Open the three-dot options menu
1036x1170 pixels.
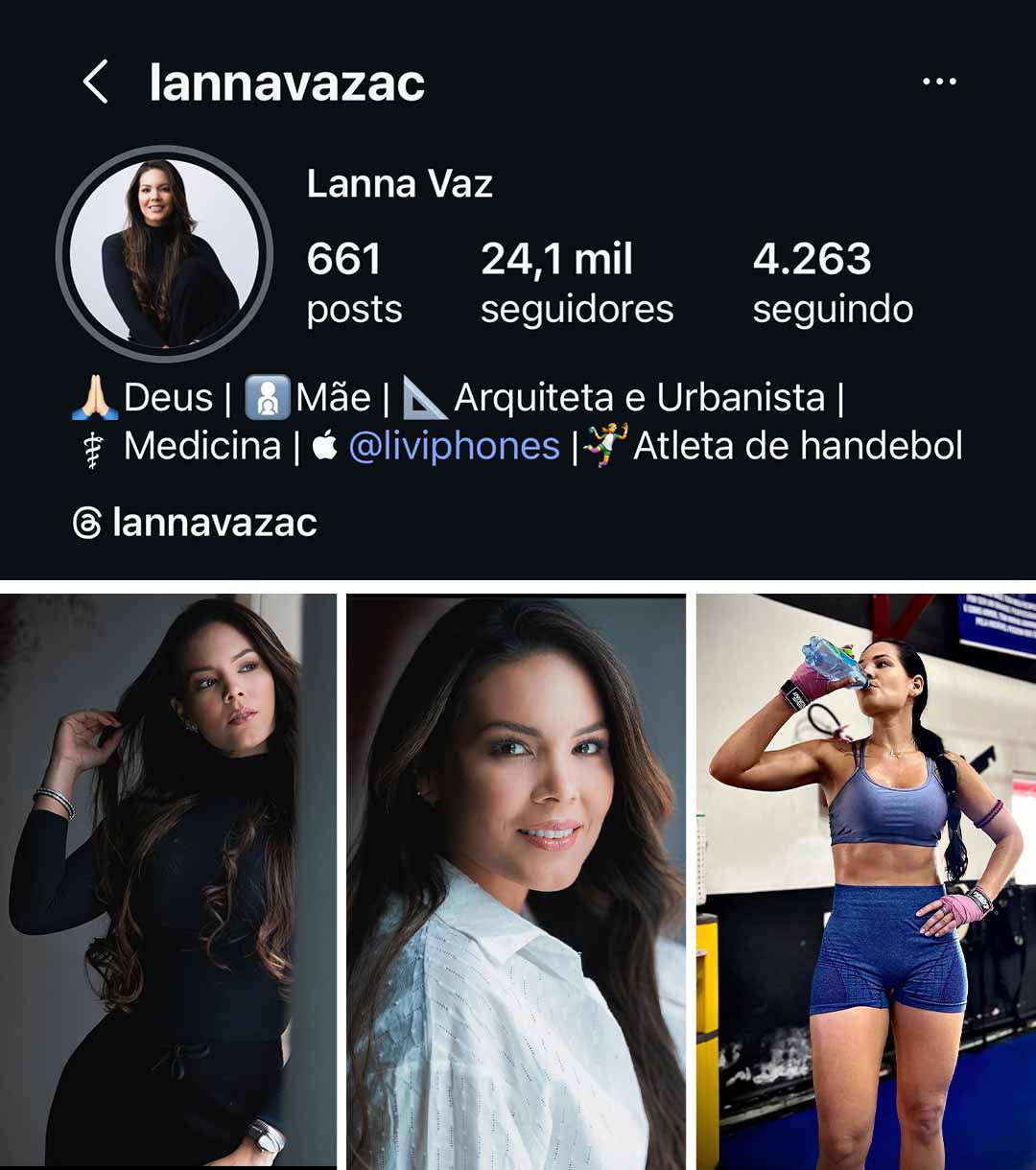click(x=938, y=82)
